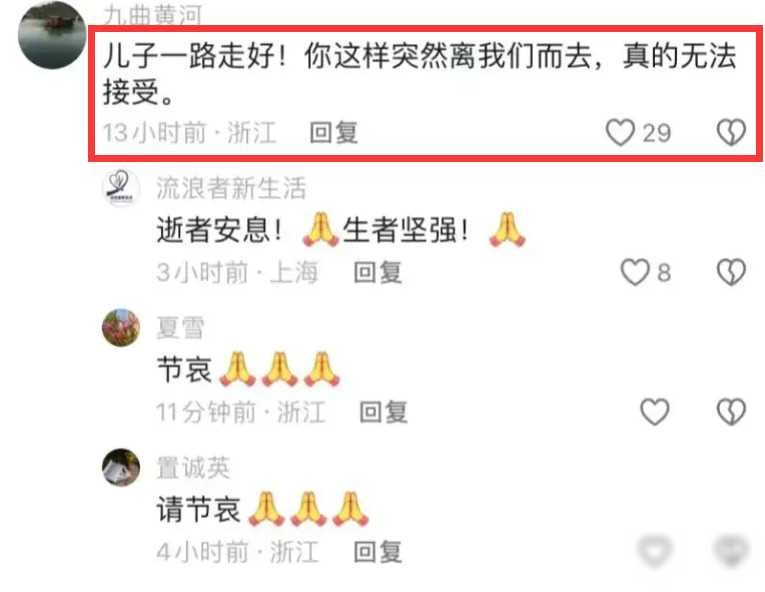Open 置诚英's profile avatar
Image resolution: width=765 pixels, height=592 pixels.
121,467
